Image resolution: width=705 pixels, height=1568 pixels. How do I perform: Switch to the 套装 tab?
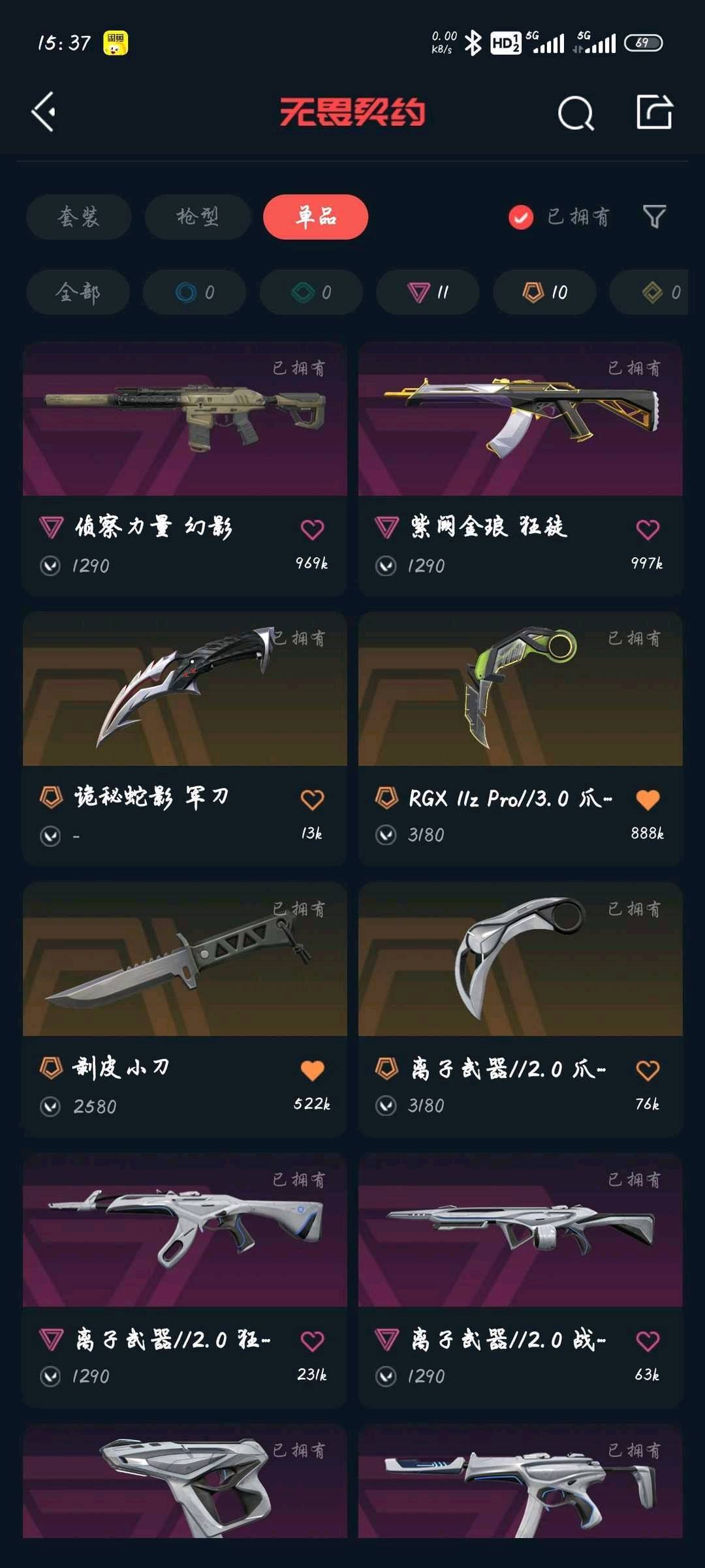pos(79,217)
